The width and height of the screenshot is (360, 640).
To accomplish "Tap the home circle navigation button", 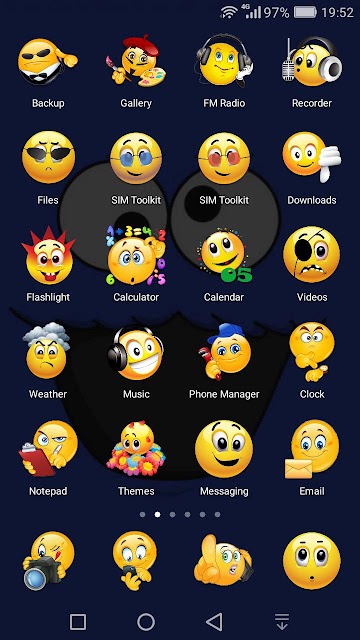I will (146, 622).
